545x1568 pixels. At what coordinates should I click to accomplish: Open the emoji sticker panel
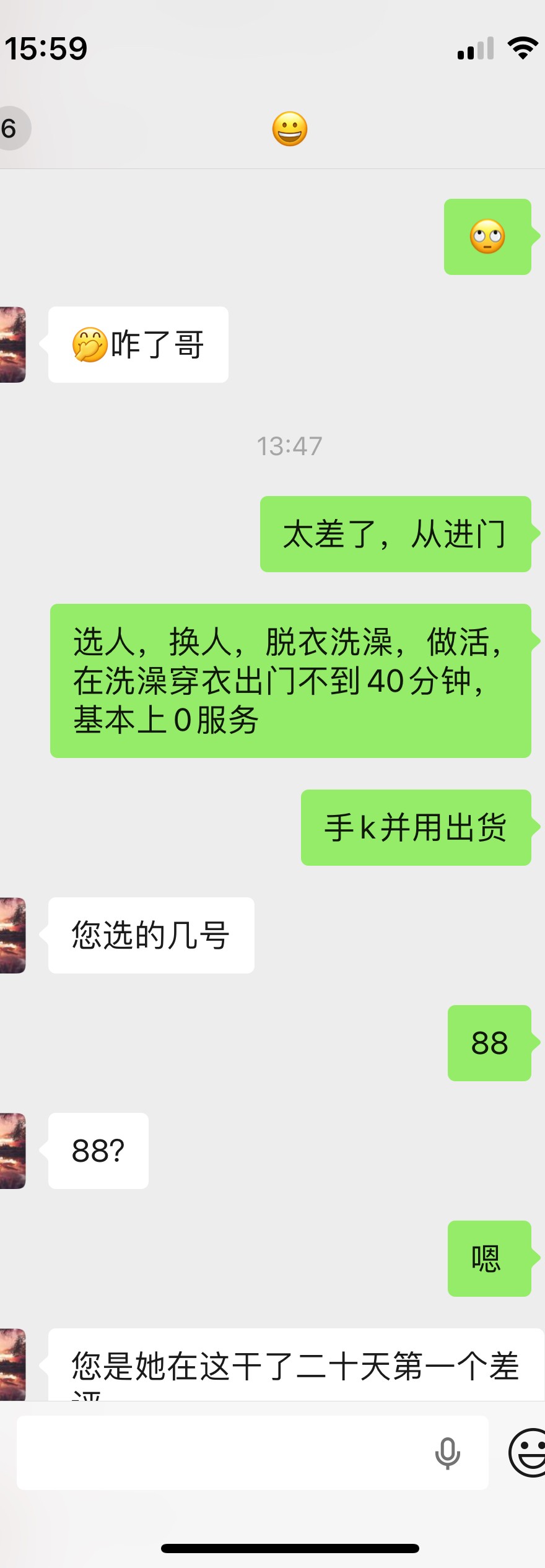coord(528,1453)
